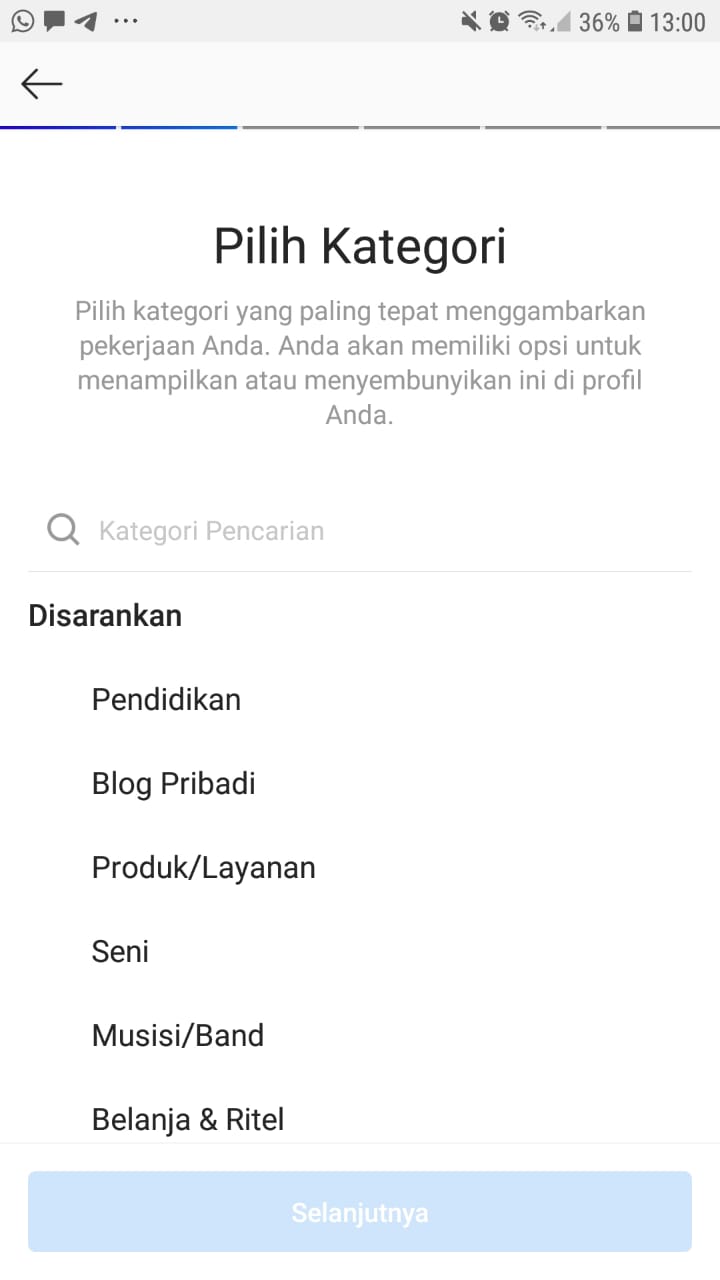Tap the Selanjutnya button
Screen dimensions: 720x1280
[x=360, y=1212]
